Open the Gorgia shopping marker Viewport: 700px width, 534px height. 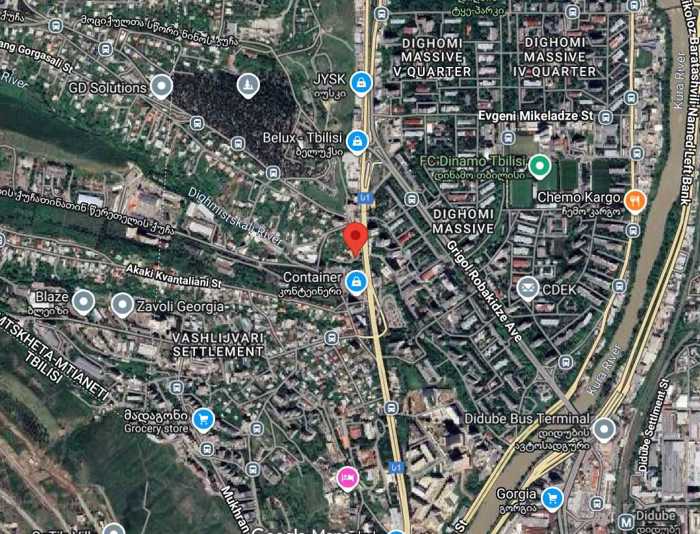tap(551, 496)
